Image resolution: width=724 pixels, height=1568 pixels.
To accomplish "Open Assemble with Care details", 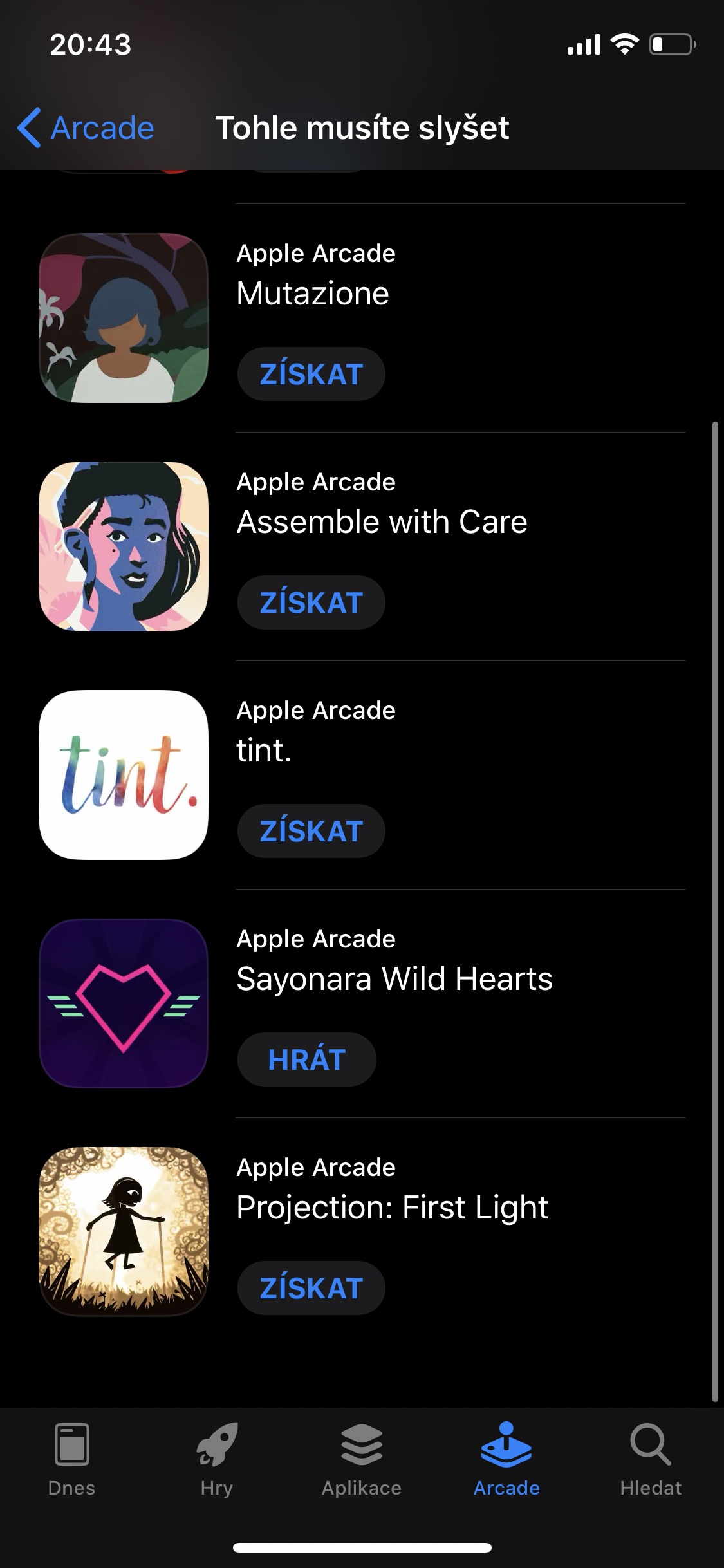I will coord(362,546).
